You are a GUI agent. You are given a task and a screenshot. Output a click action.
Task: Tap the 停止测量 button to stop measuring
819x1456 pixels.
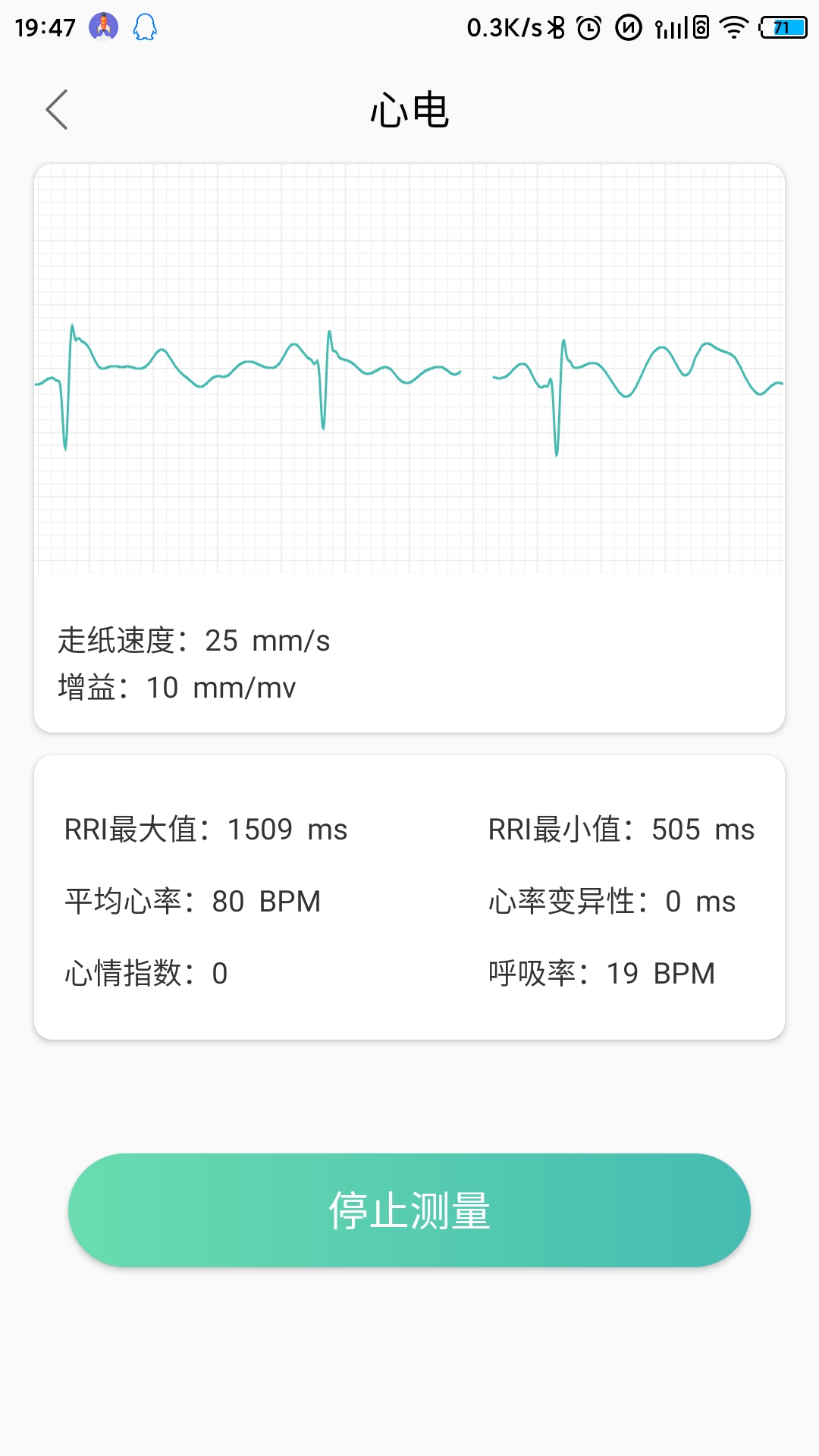409,1210
